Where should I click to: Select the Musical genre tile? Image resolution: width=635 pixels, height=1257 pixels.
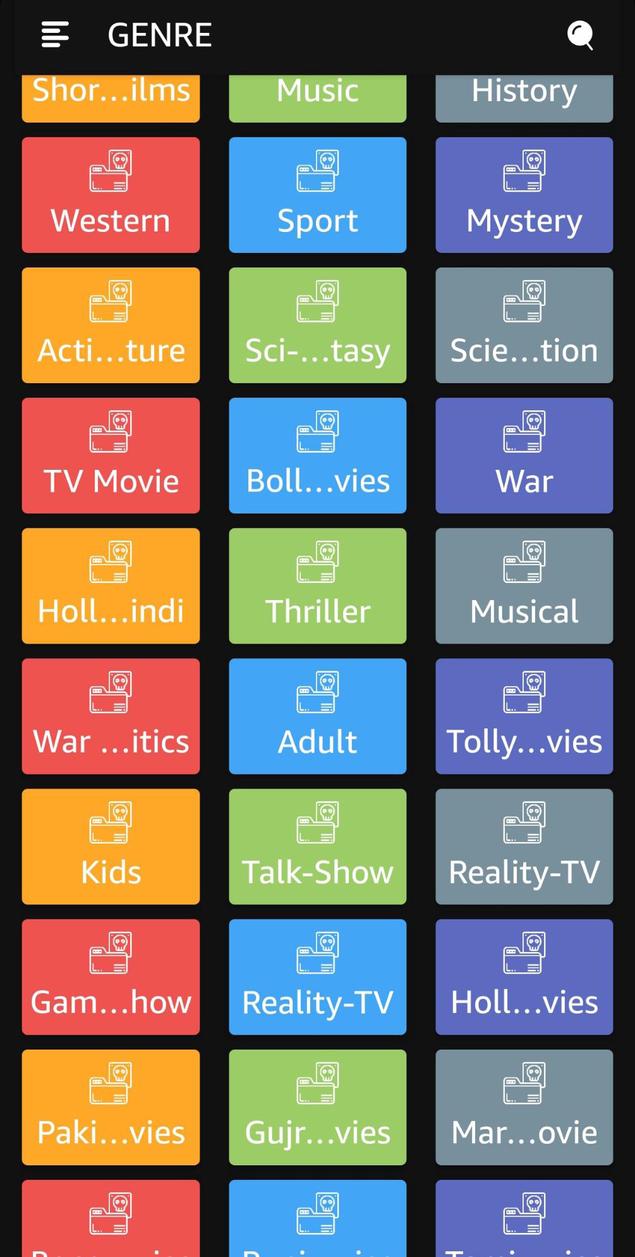(524, 586)
